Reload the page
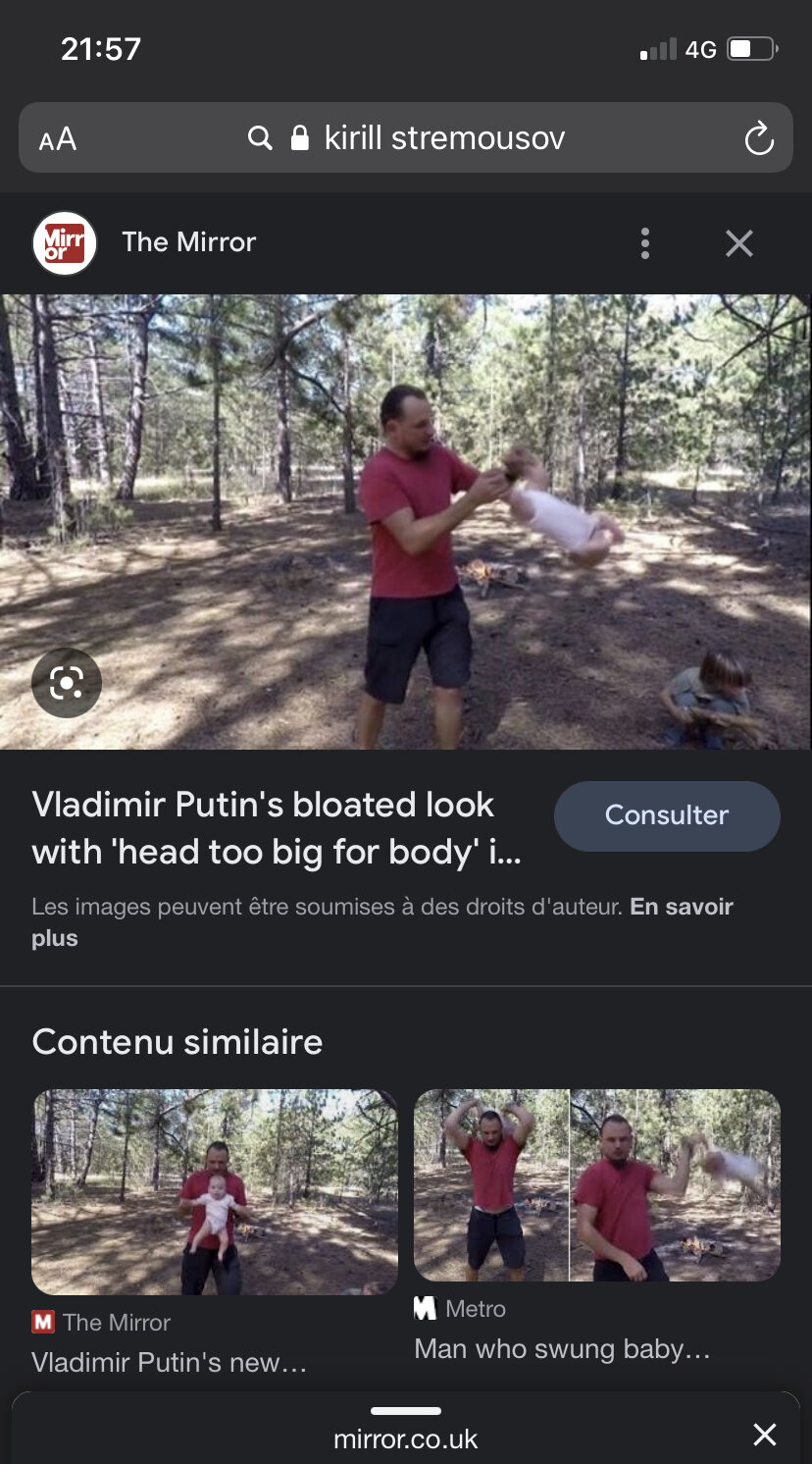The width and height of the screenshot is (812, 1464). pyautogui.click(x=759, y=138)
